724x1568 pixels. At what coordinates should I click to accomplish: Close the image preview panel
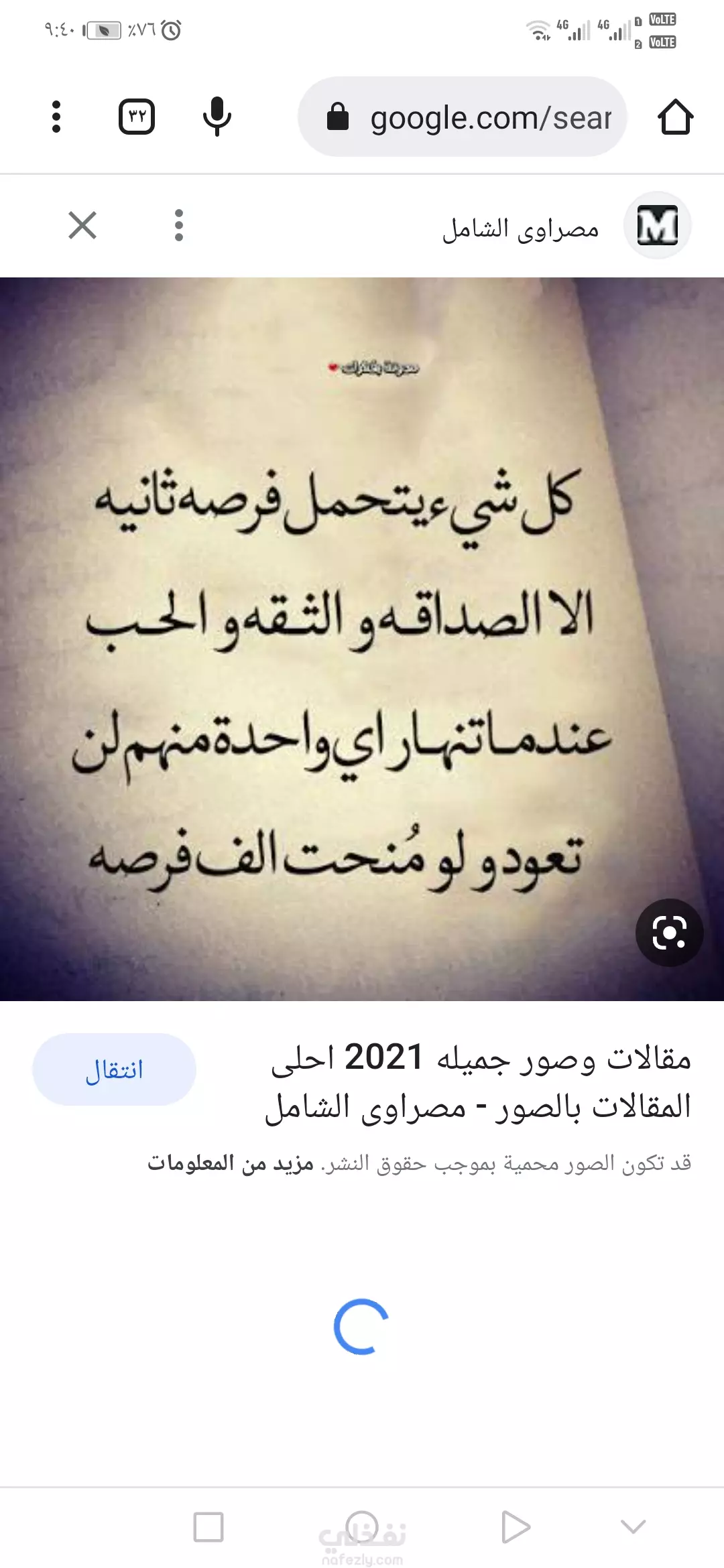82,225
